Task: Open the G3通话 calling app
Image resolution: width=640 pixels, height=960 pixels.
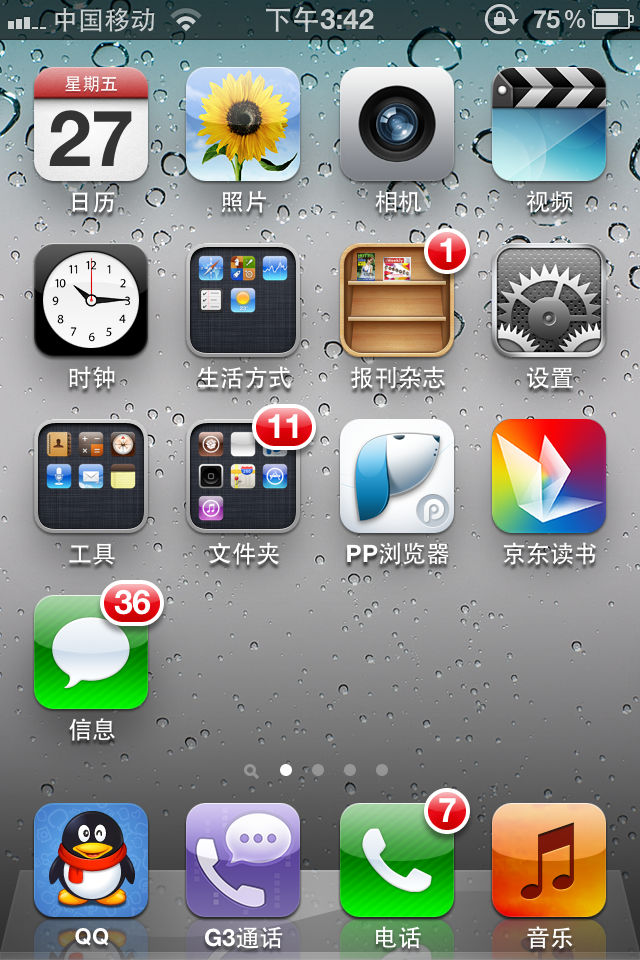Action: coord(243,860)
